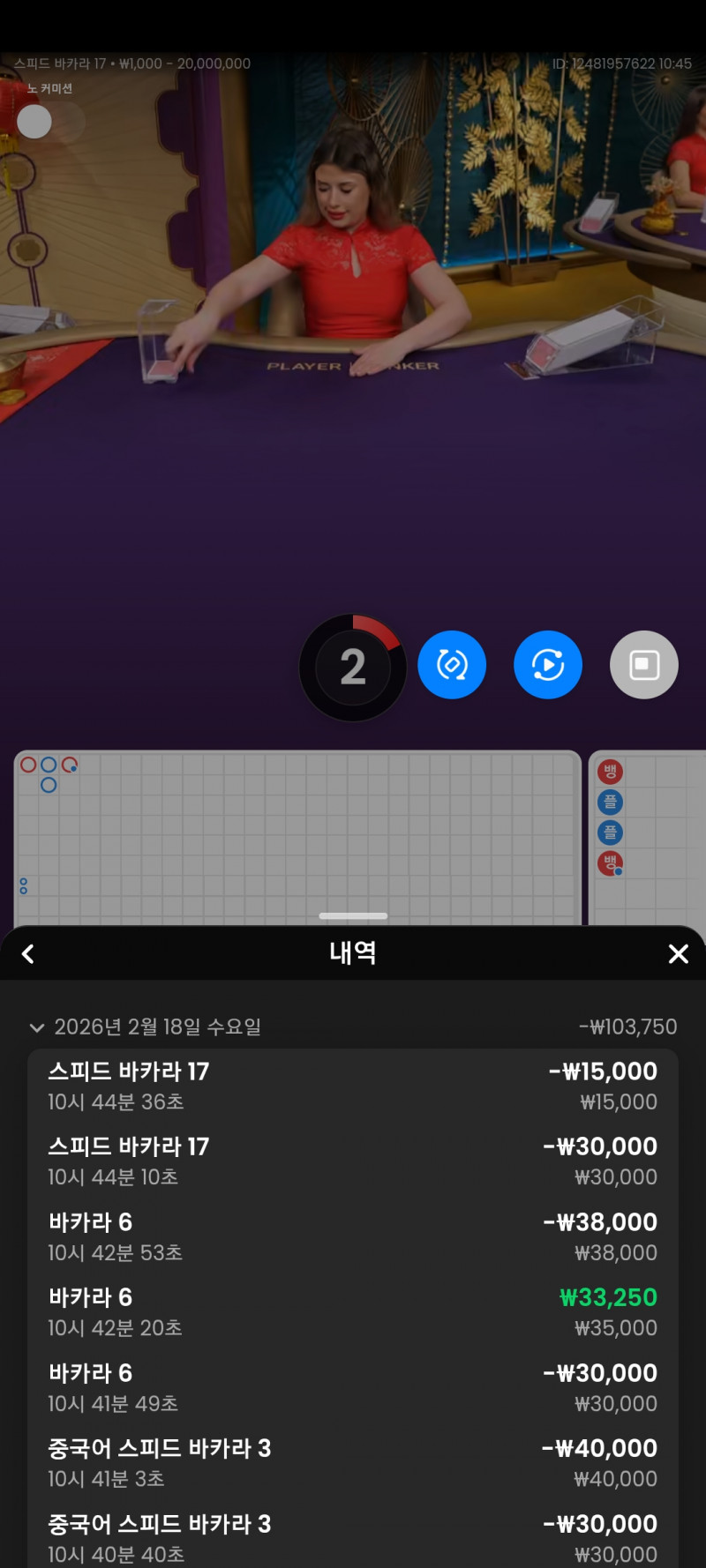Open the 바카라 6 entry at 10시 42분 53초
Screen dimensions: 706x1568
353,1236
